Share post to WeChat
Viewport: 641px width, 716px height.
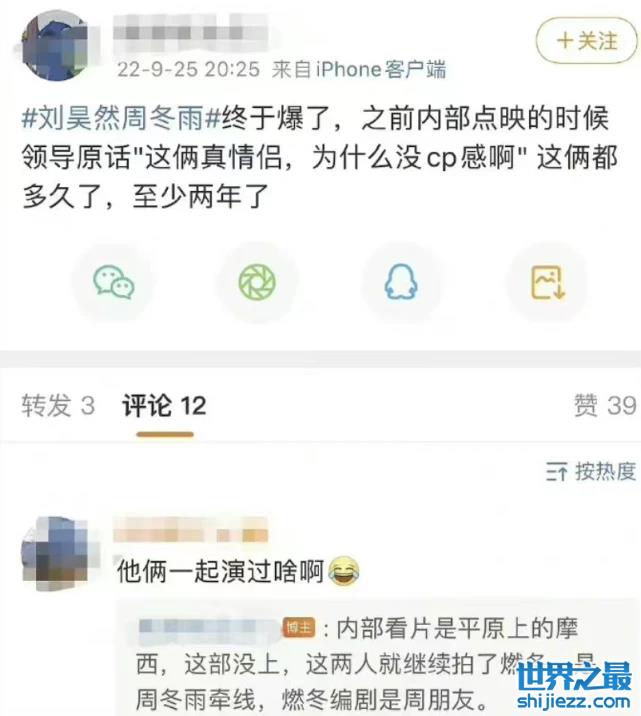(x=114, y=283)
